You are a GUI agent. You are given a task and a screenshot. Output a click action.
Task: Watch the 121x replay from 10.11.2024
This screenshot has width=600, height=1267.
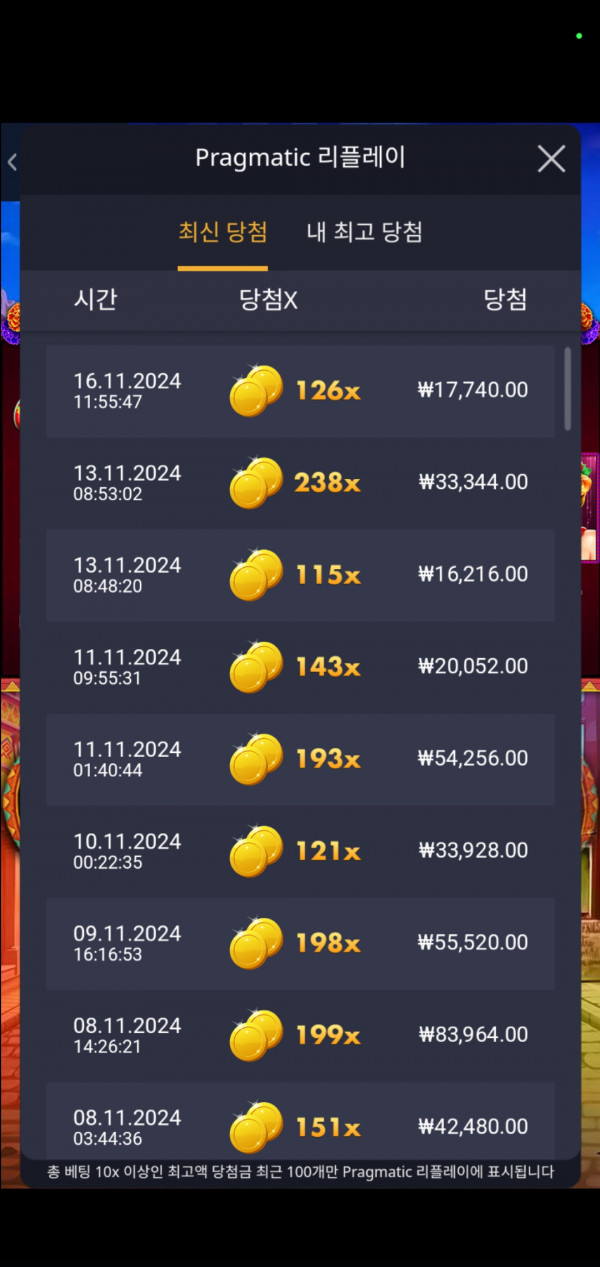pyautogui.click(x=300, y=851)
